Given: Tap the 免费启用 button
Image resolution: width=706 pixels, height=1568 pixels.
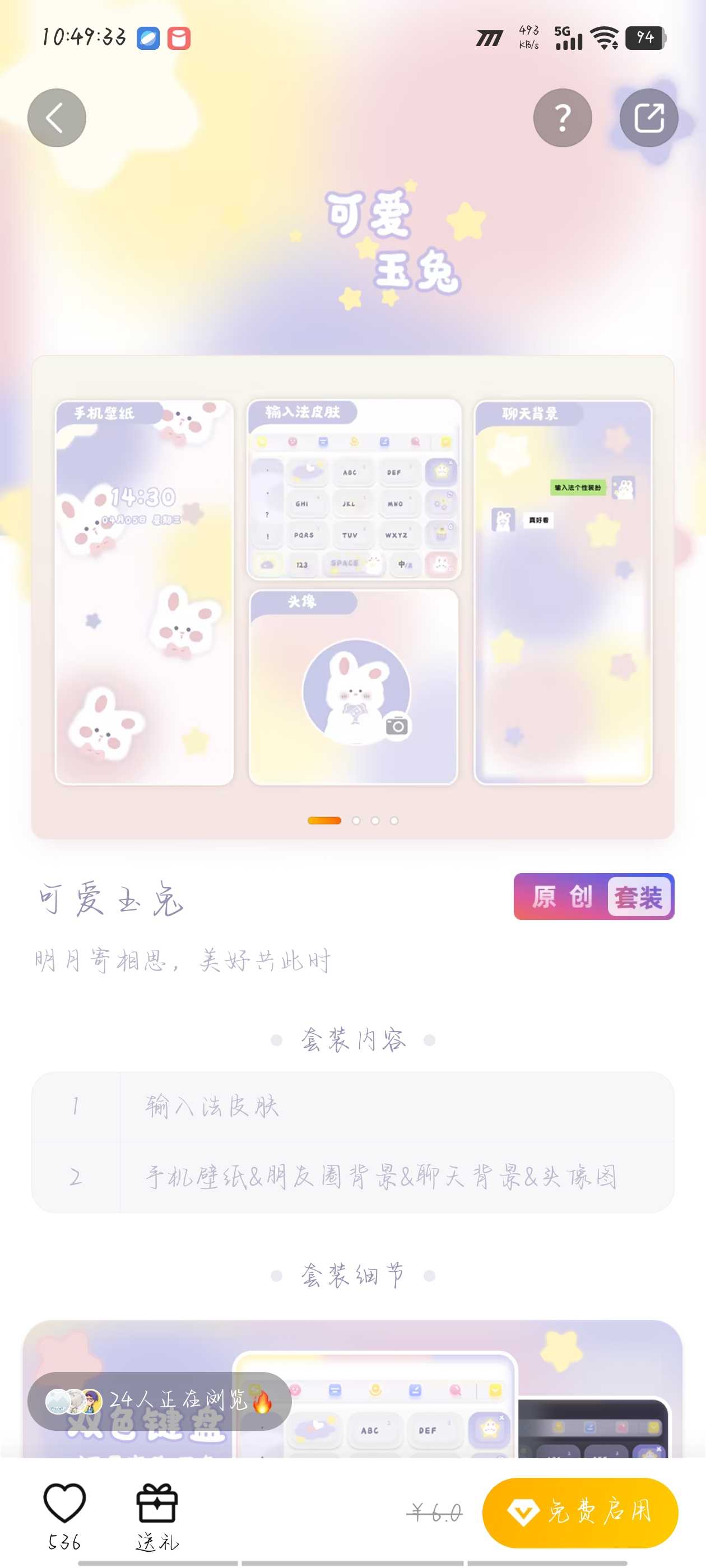Looking at the screenshot, I should click(579, 1512).
